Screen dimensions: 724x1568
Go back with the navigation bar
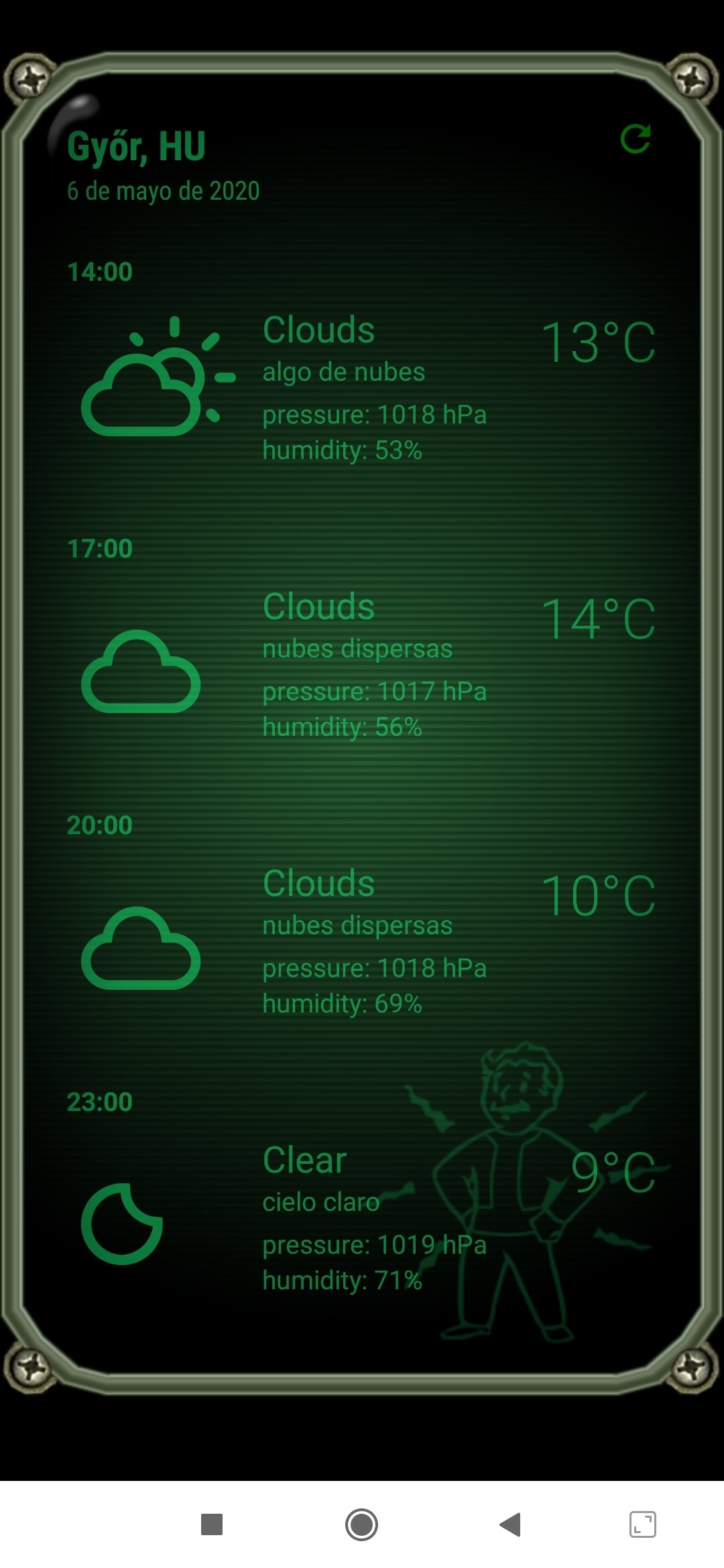click(510, 1524)
